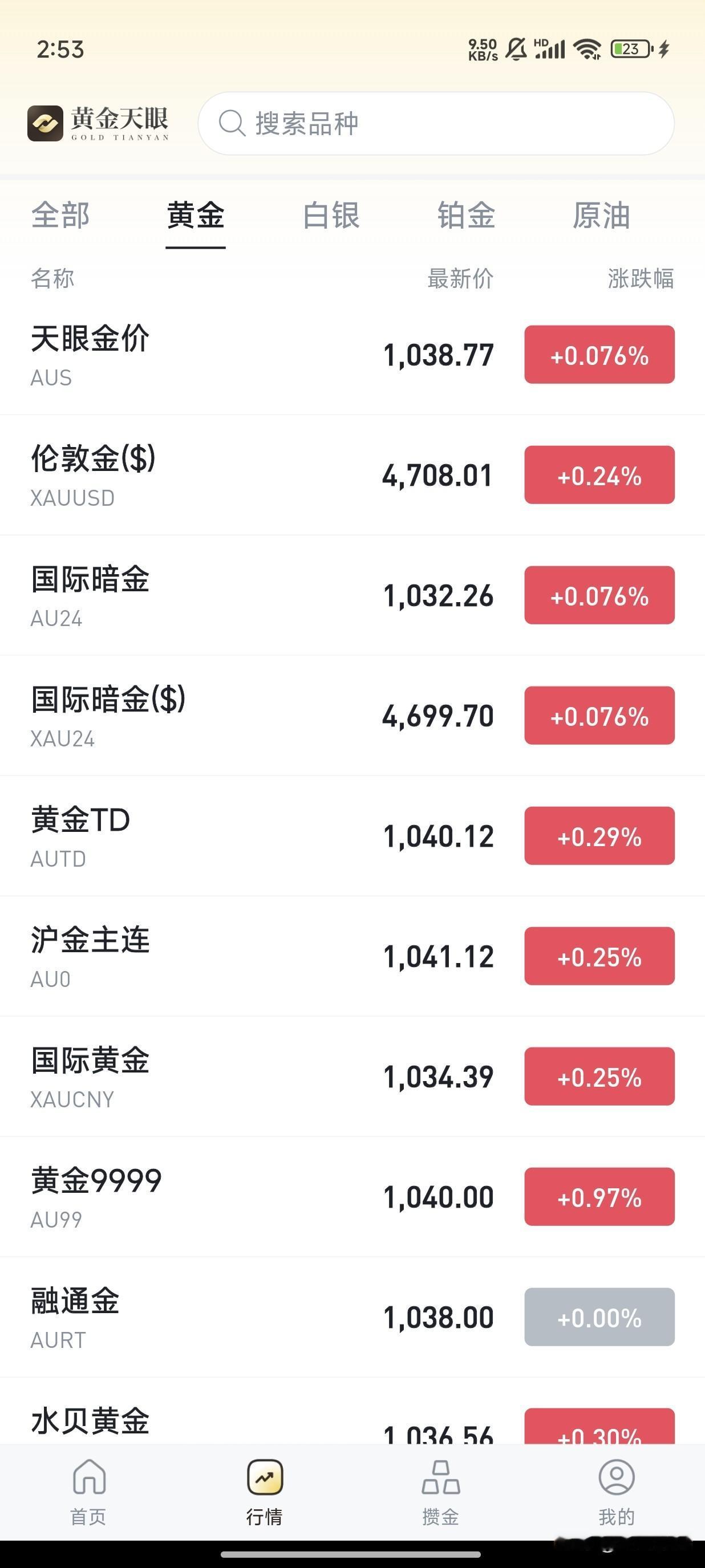The width and height of the screenshot is (705, 1568).
Task: Open the 天眼金价 AUS price row
Action: tap(244, 355)
